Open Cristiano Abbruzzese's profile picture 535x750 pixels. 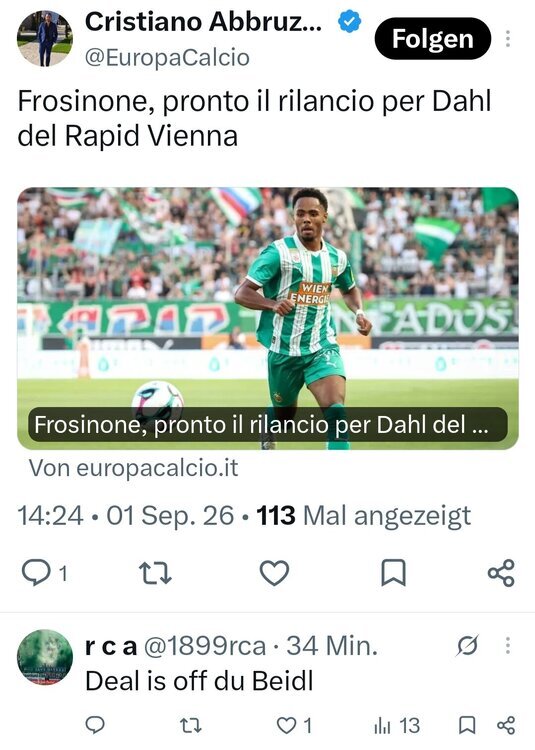[45, 39]
